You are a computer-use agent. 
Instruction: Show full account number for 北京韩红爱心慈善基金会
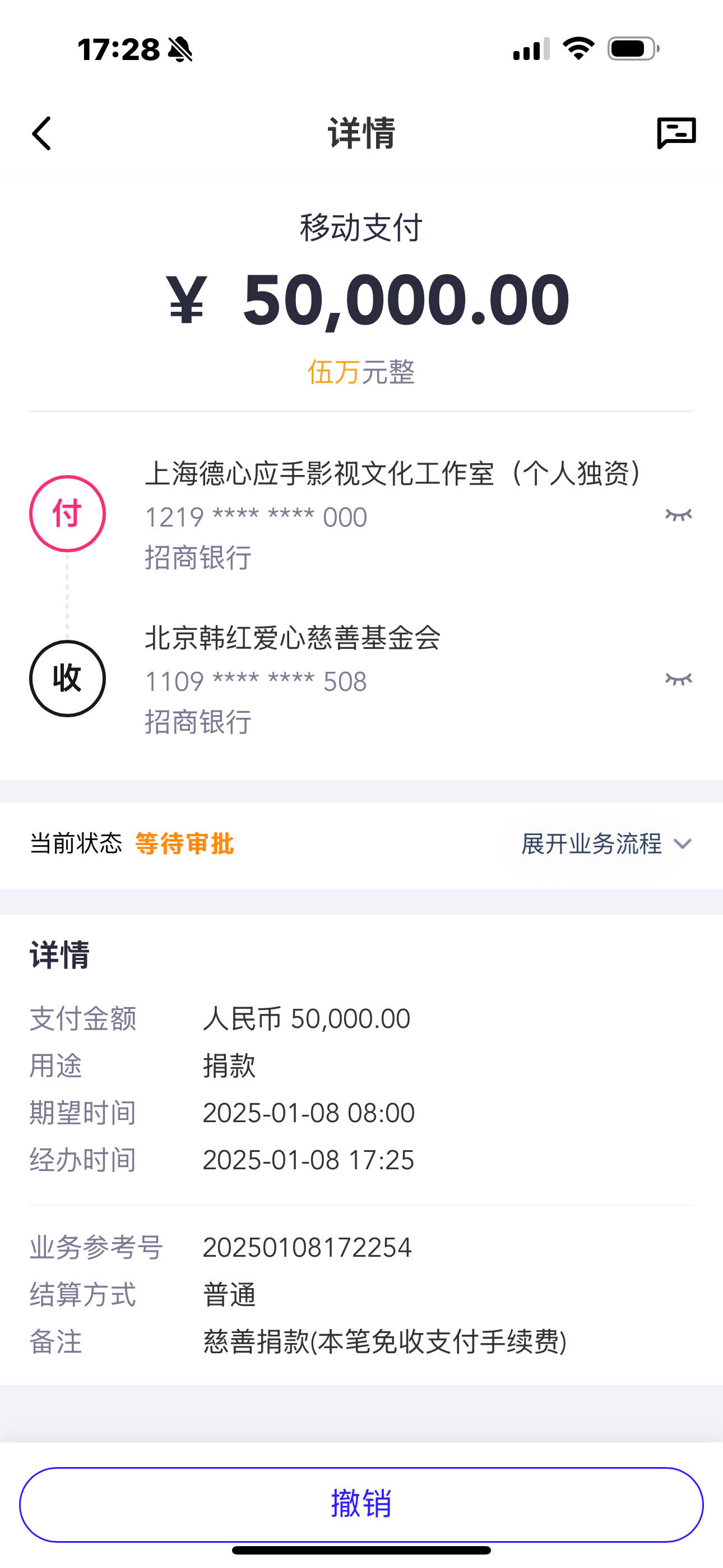pyautogui.click(x=679, y=679)
